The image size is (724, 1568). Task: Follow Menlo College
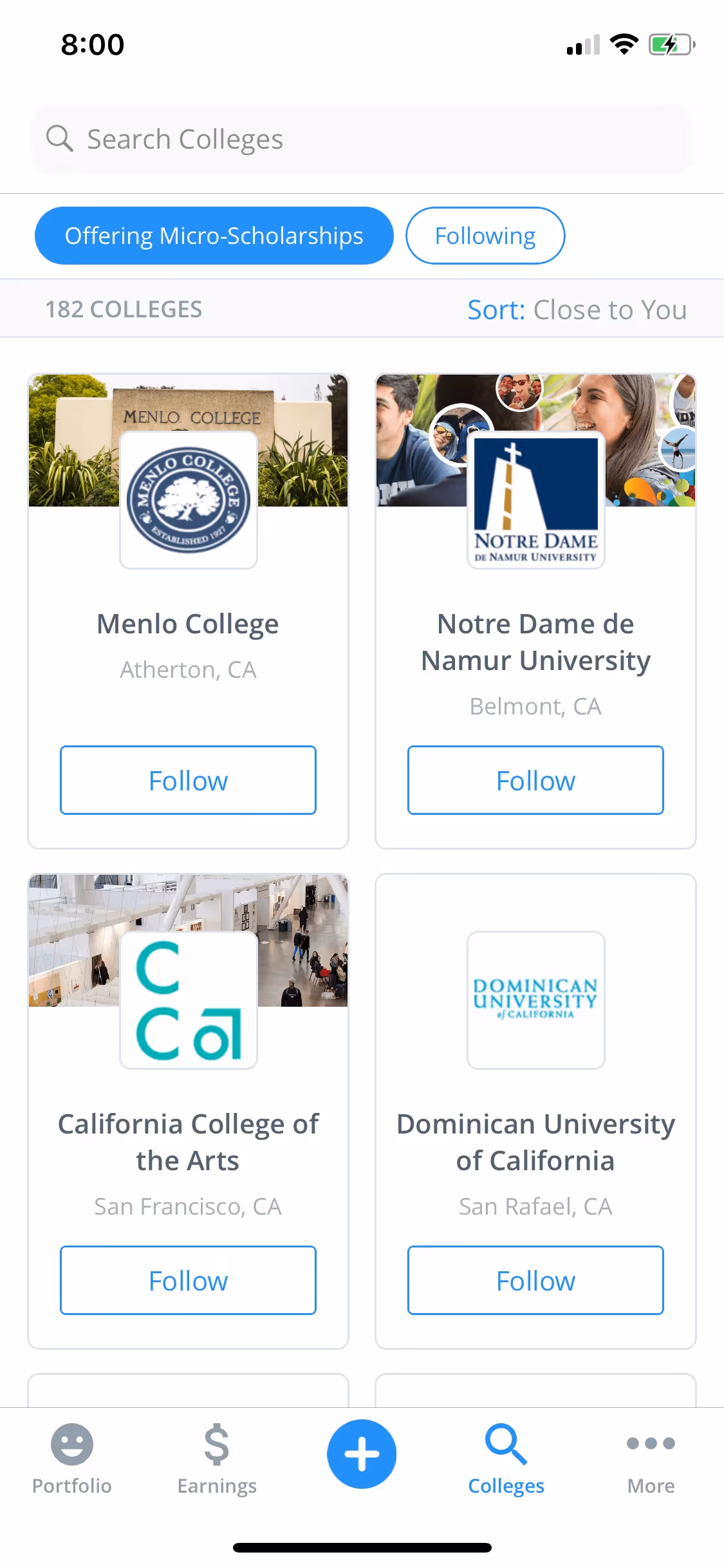point(188,780)
